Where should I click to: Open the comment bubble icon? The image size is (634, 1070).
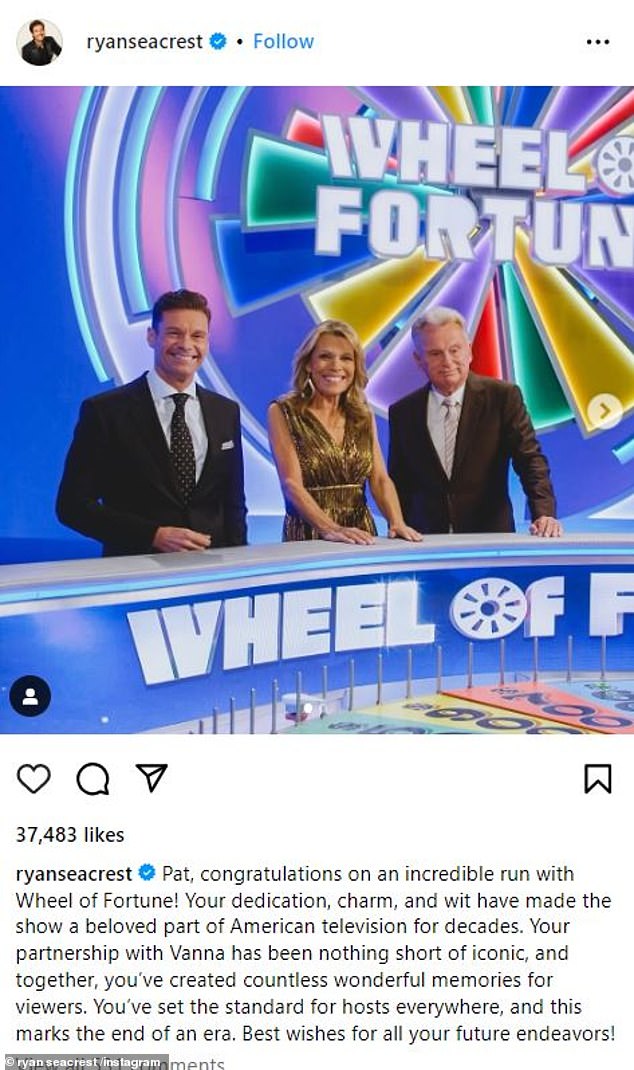93,778
